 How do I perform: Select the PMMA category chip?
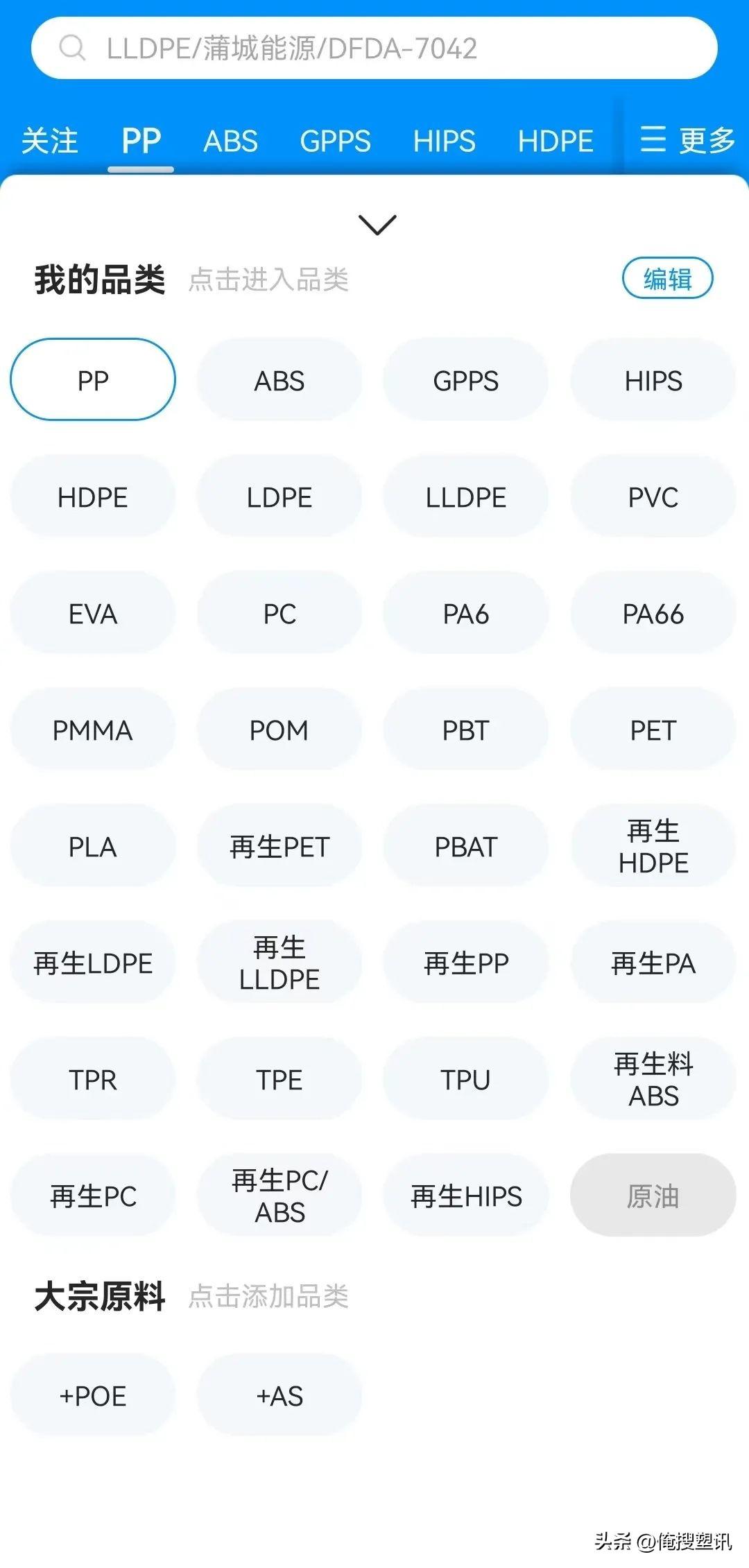[x=93, y=730]
